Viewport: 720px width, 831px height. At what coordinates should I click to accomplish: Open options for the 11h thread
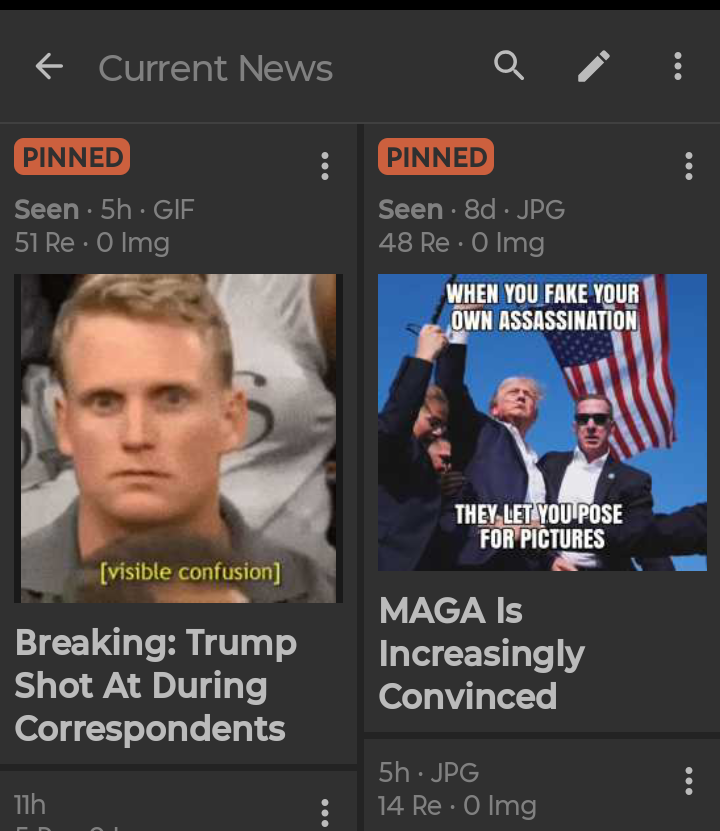(x=324, y=812)
